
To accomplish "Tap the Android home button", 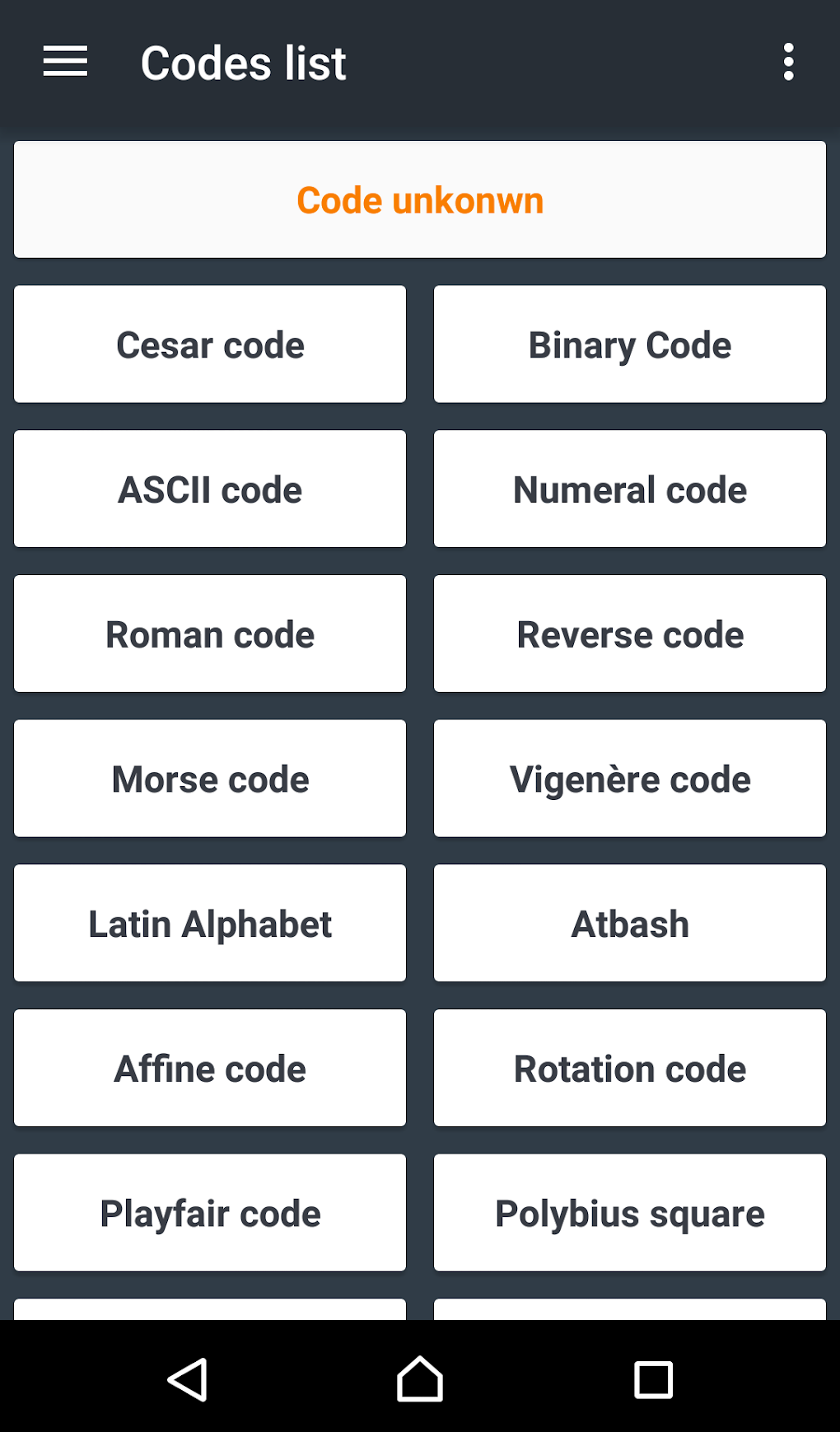I will [x=419, y=1379].
